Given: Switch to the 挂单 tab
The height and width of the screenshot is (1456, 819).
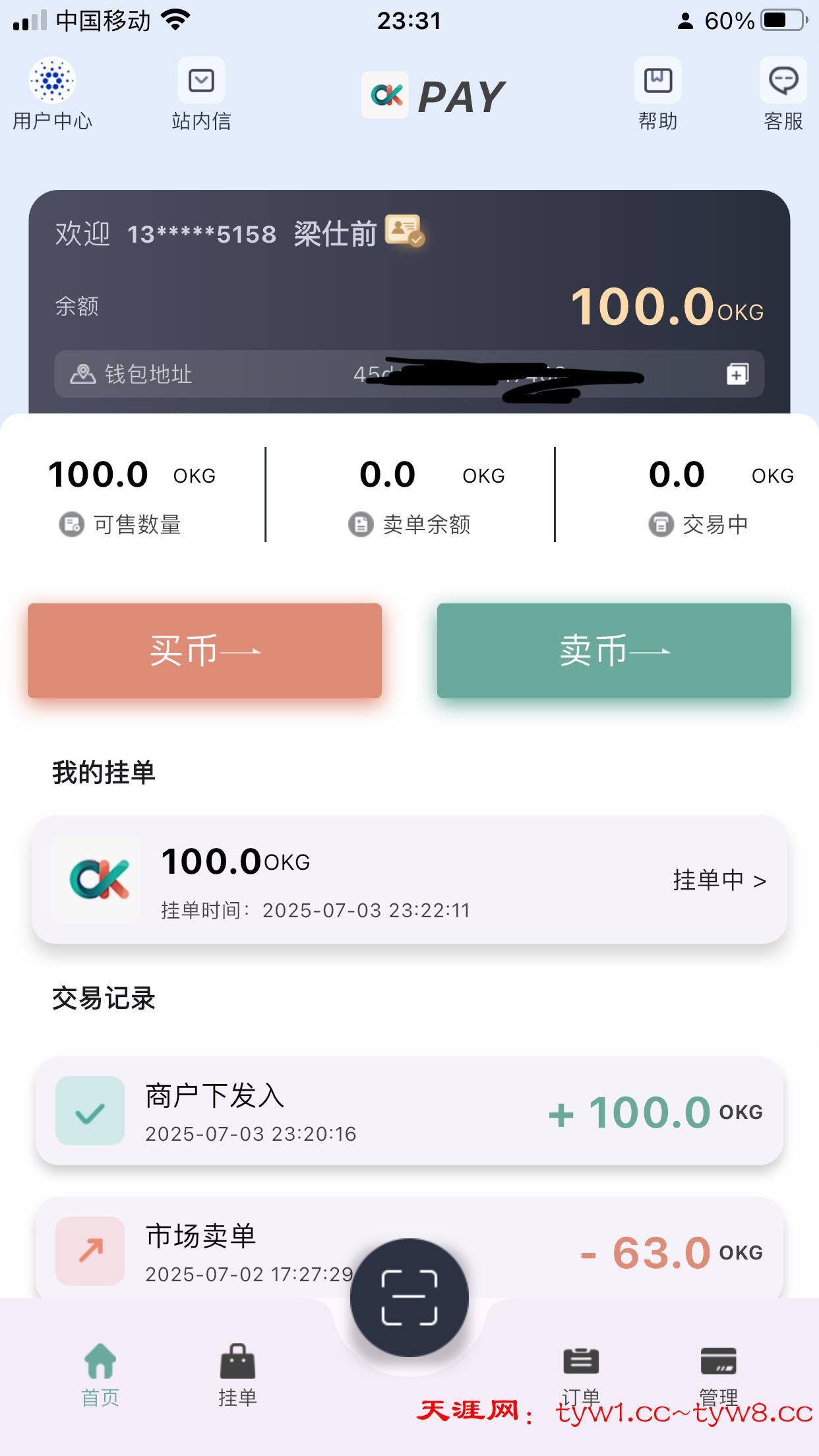Looking at the screenshot, I should (237, 1375).
